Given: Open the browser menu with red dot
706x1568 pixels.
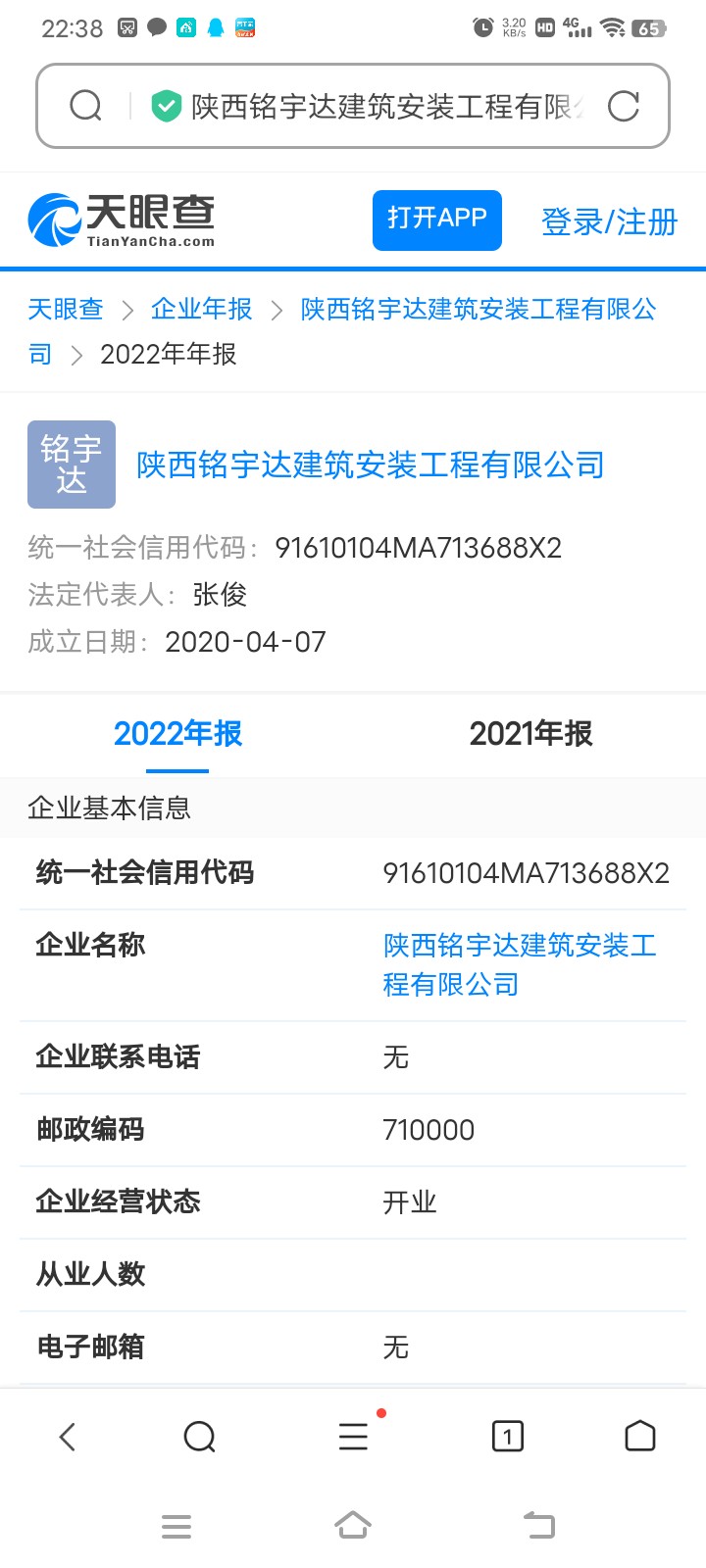Looking at the screenshot, I should pyautogui.click(x=353, y=1437).
